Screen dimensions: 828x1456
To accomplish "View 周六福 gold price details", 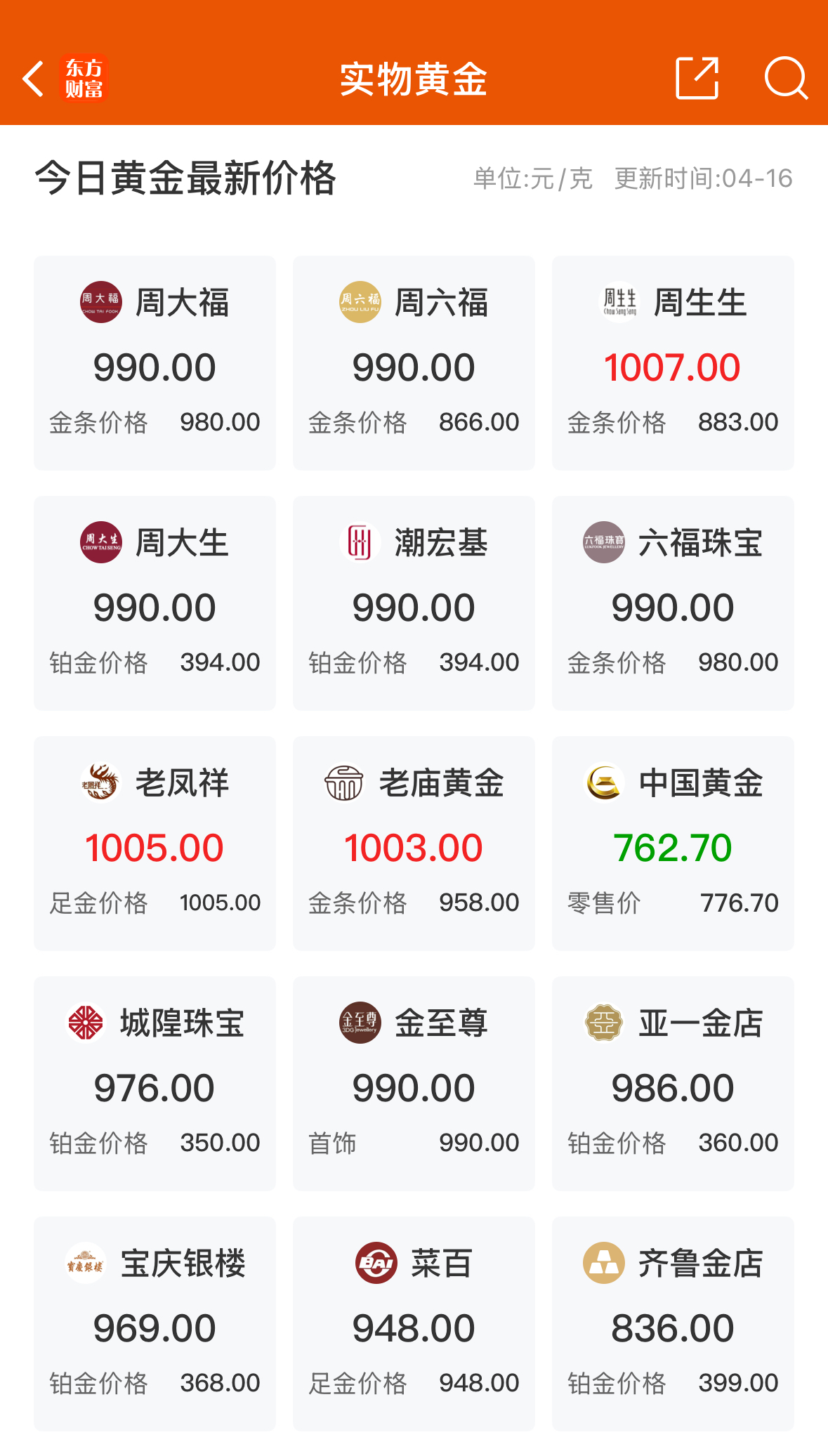I will [x=414, y=363].
